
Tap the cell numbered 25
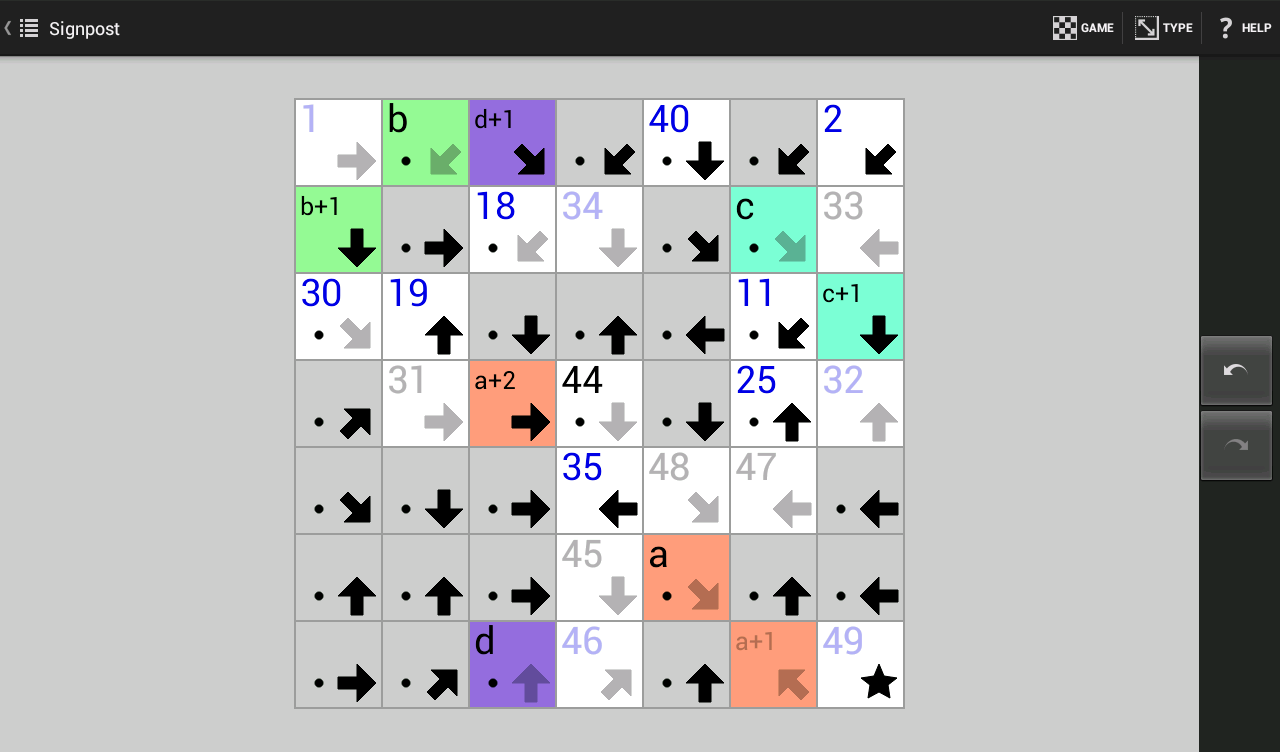[x=773, y=403]
